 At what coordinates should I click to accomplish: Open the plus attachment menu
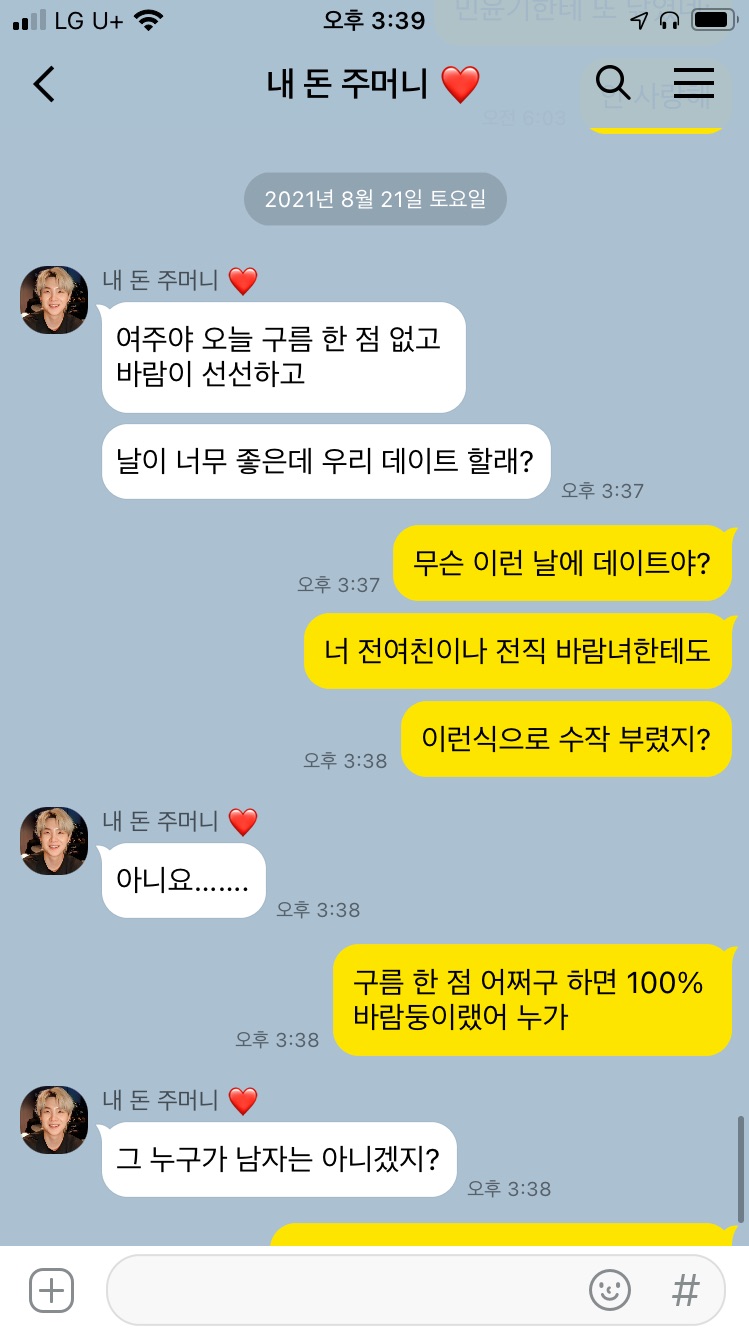click(x=51, y=1290)
